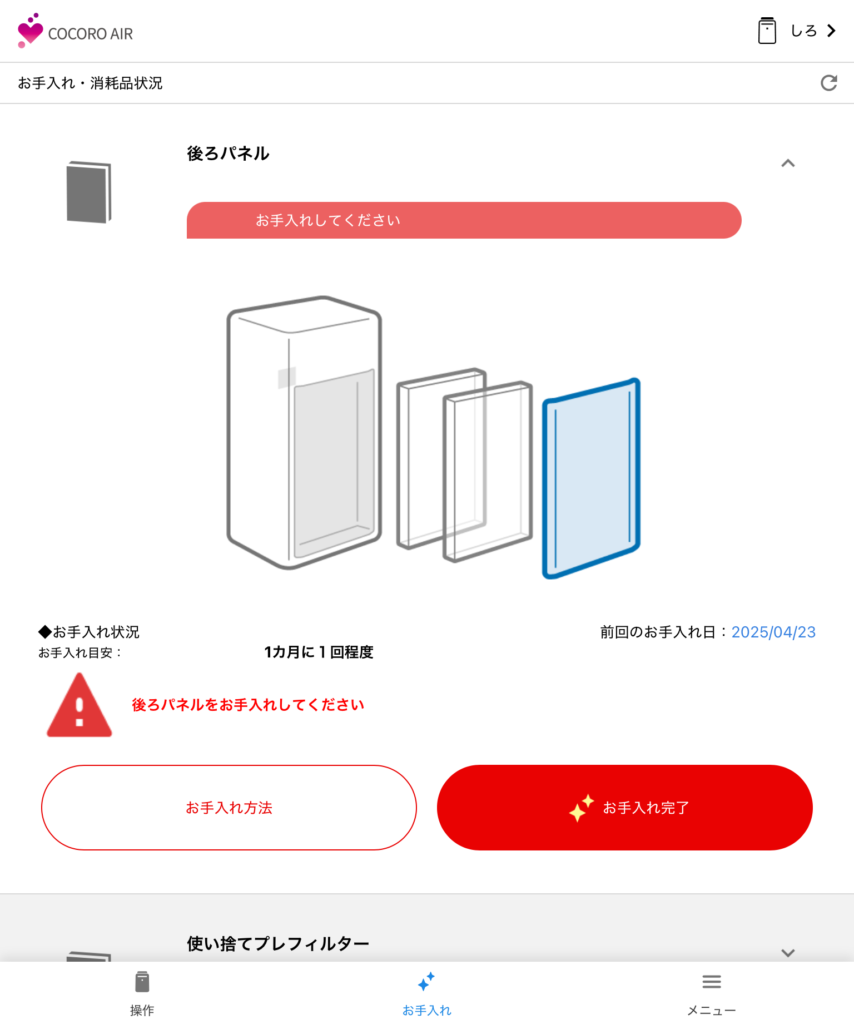The image size is (854, 1024).
Task: Open the メニュー tab
Action: [x=711, y=993]
